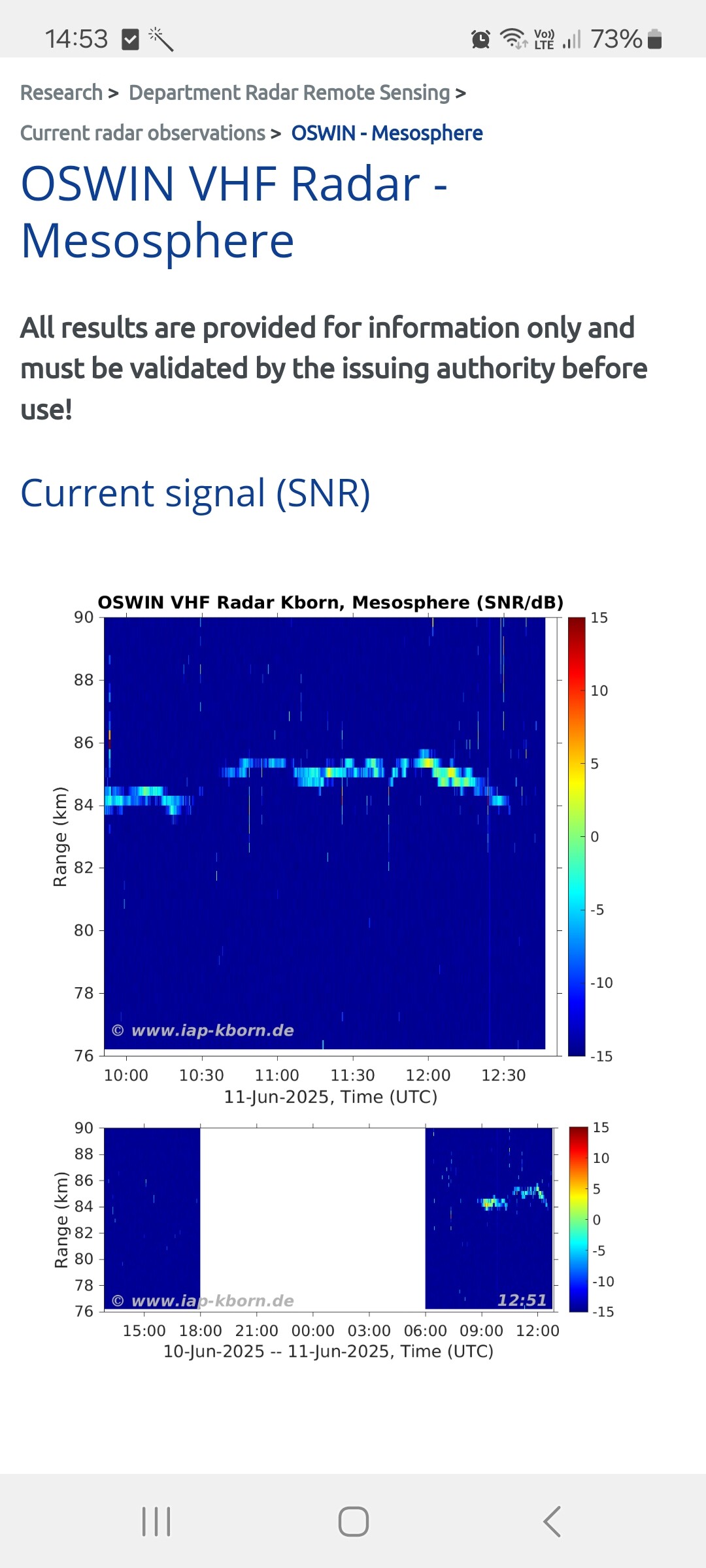This screenshot has width=706, height=1568.
Task: Show recent apps
Action: click(x=156, y=1522)
